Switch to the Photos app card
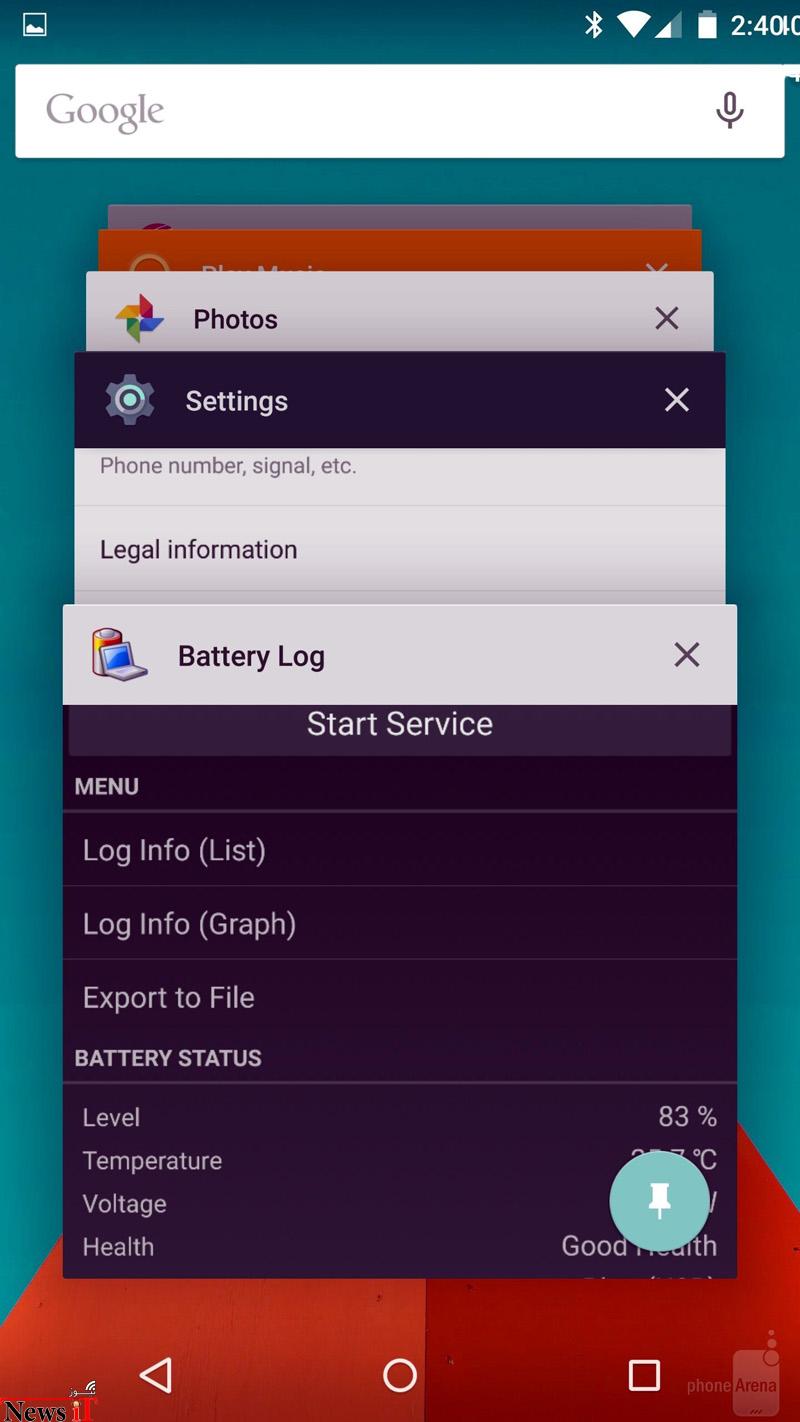The width and height of the screenshot is (800, 1422). [399, 312]
